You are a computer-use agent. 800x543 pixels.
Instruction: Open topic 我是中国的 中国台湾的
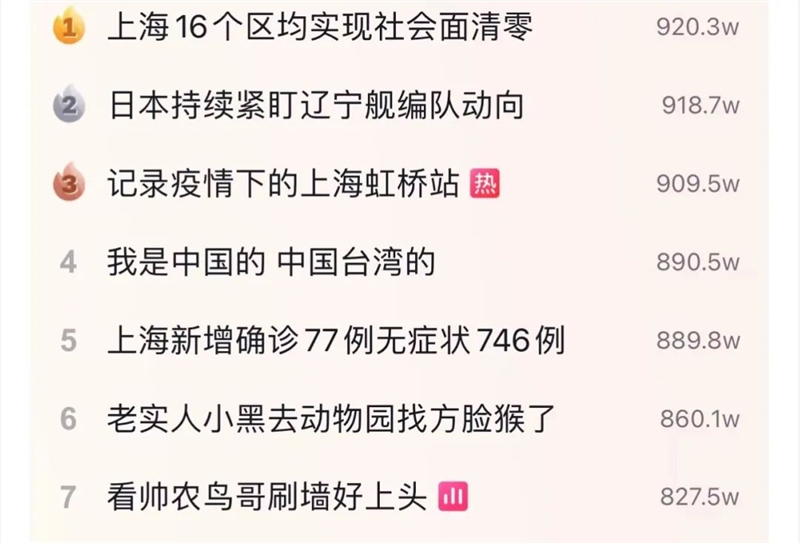[271, 262]
